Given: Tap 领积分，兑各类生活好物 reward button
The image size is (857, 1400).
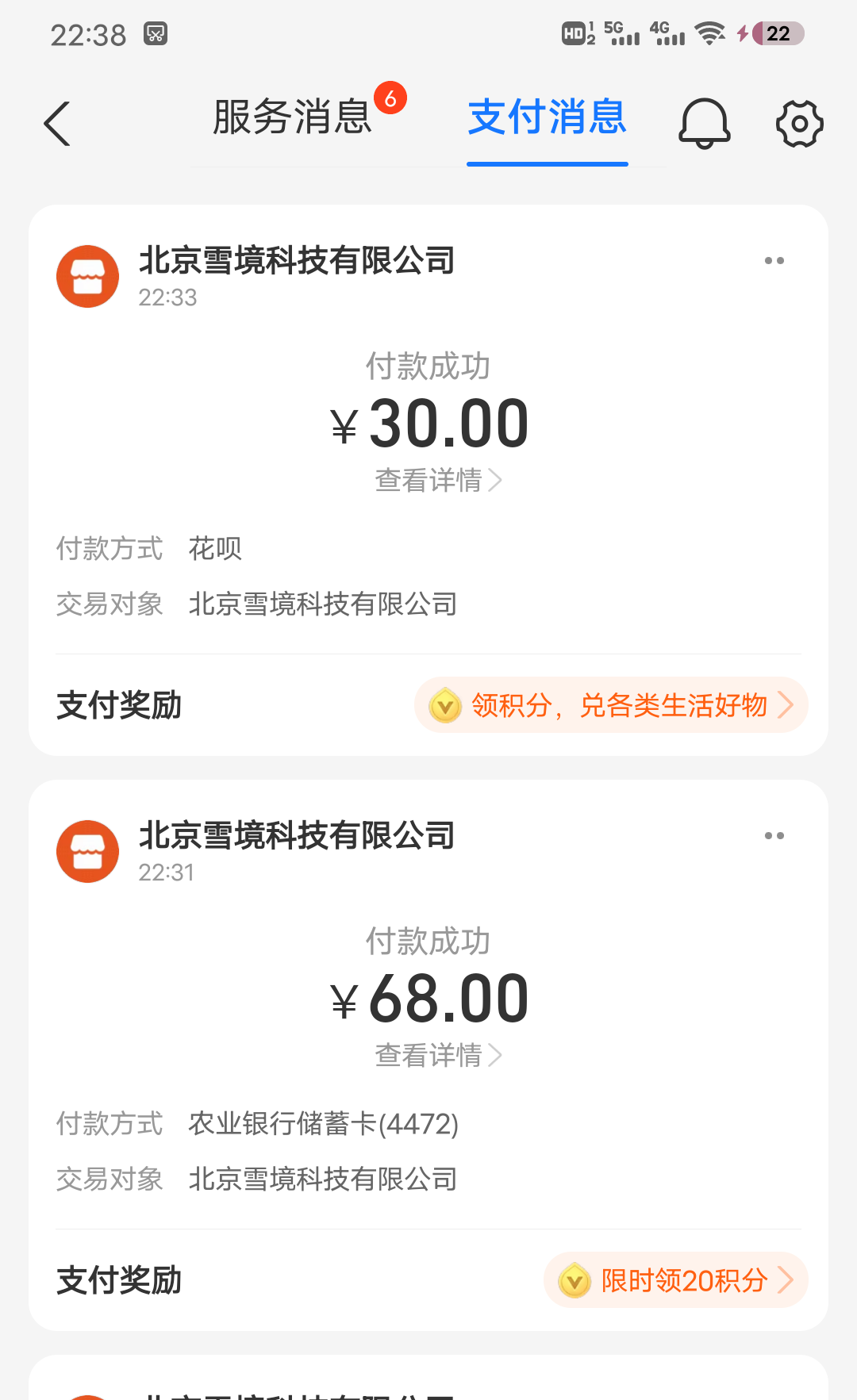Looking at the screenshot, I should point(610,705).
